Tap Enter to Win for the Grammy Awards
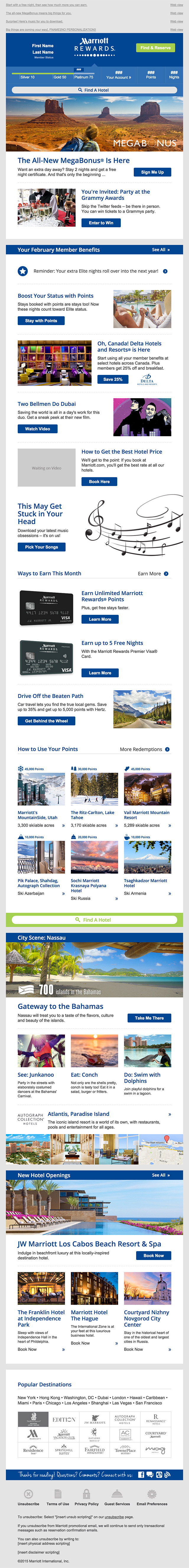 [x=101, y=223]
